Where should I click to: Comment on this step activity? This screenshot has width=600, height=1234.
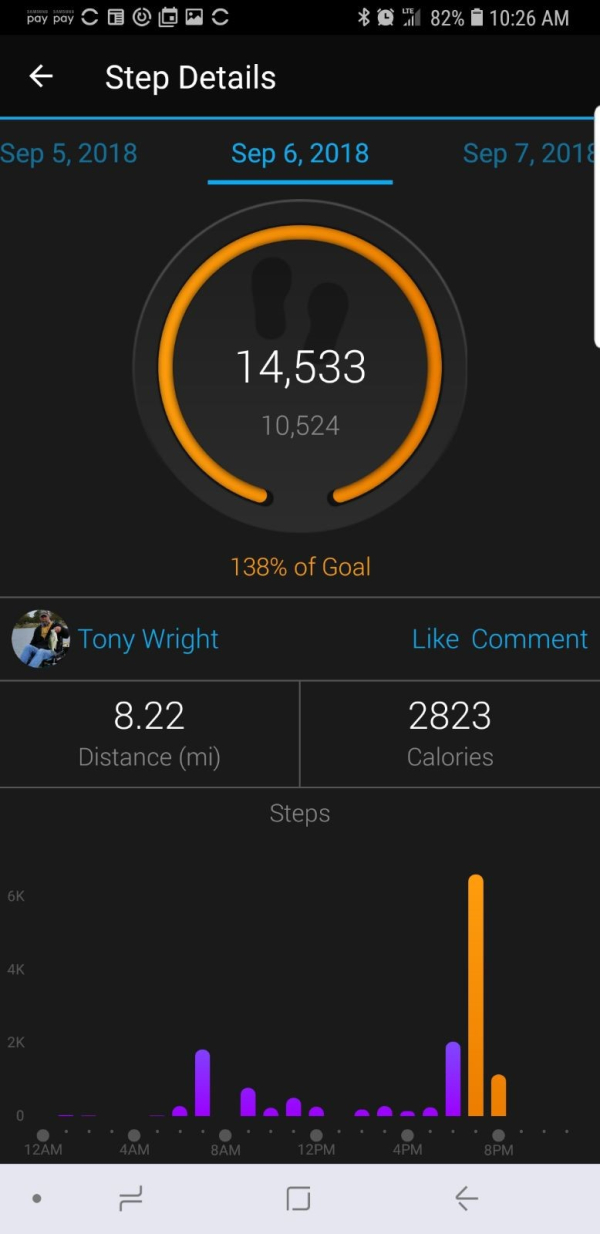(x=529, y=640)
